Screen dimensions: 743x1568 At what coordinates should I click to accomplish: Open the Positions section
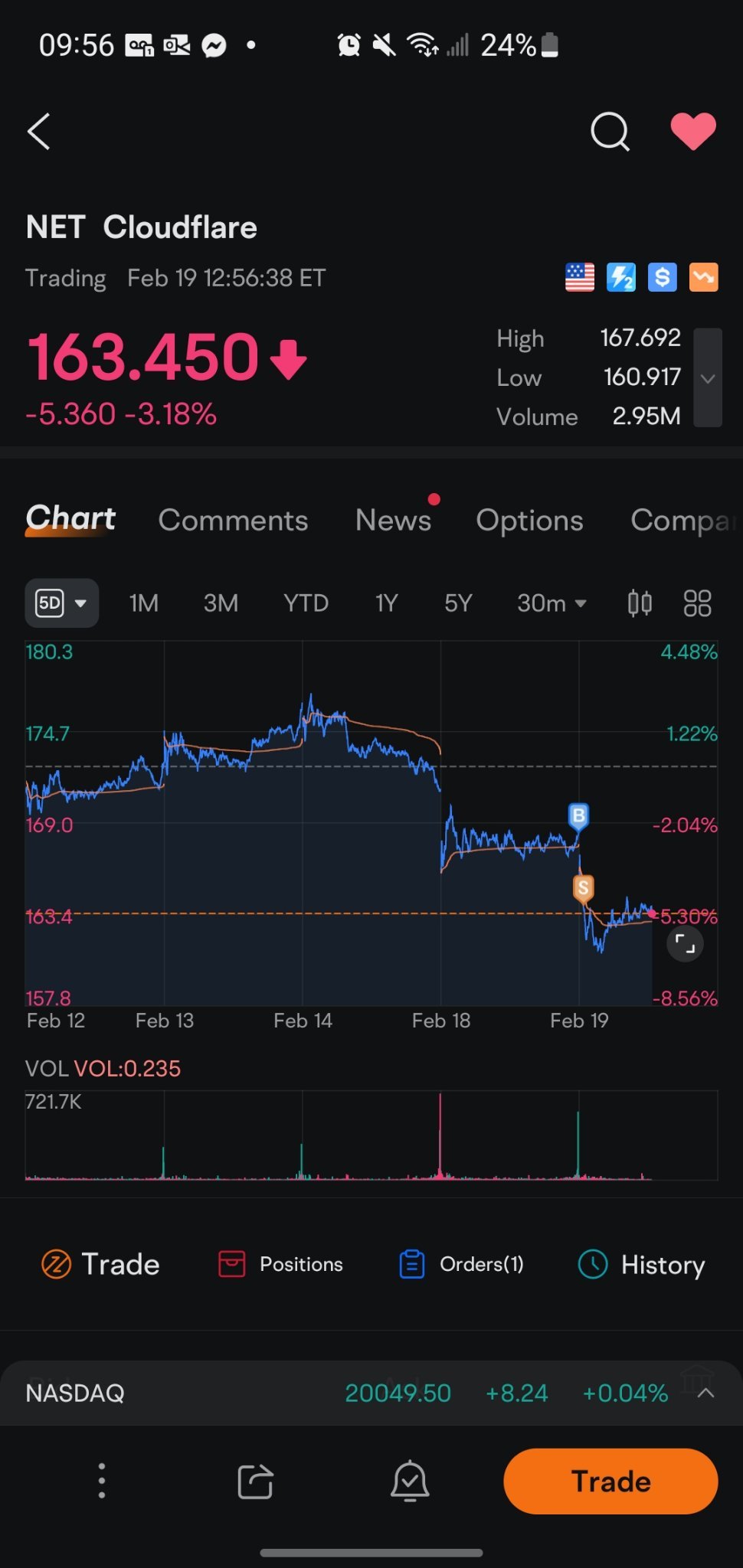coord(280,1264)
